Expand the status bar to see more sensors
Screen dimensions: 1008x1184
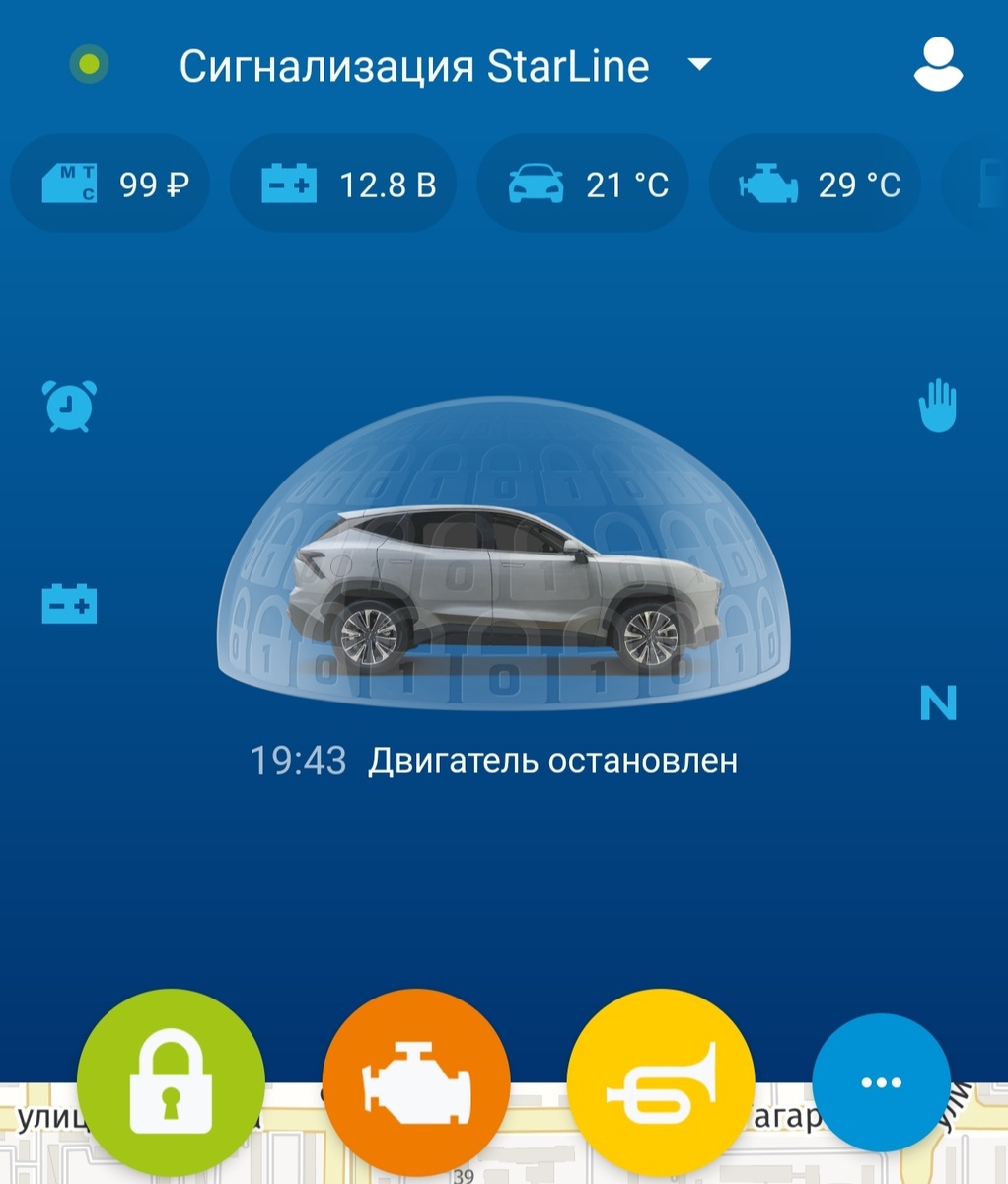(994, 183)
